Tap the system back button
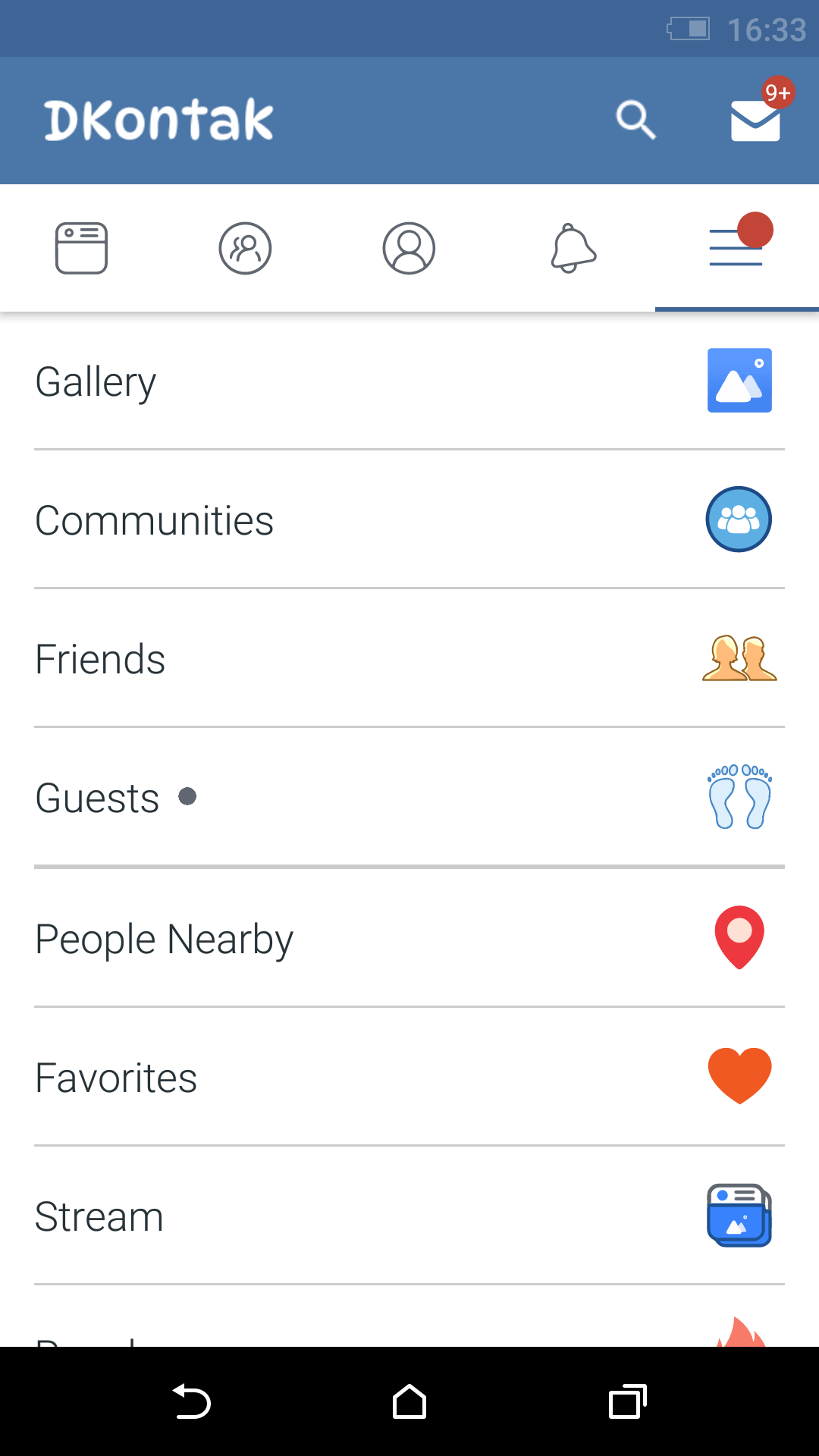The image size is (819, 1456). coord(191,1401)
